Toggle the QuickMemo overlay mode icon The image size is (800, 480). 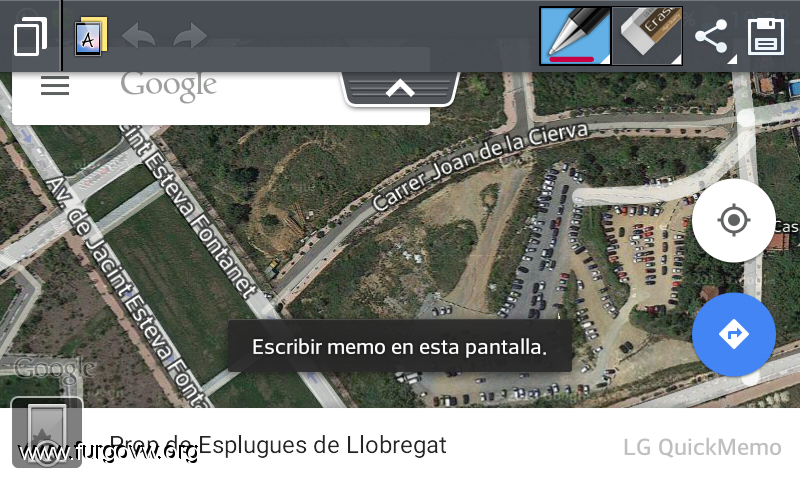pos(30,38)
